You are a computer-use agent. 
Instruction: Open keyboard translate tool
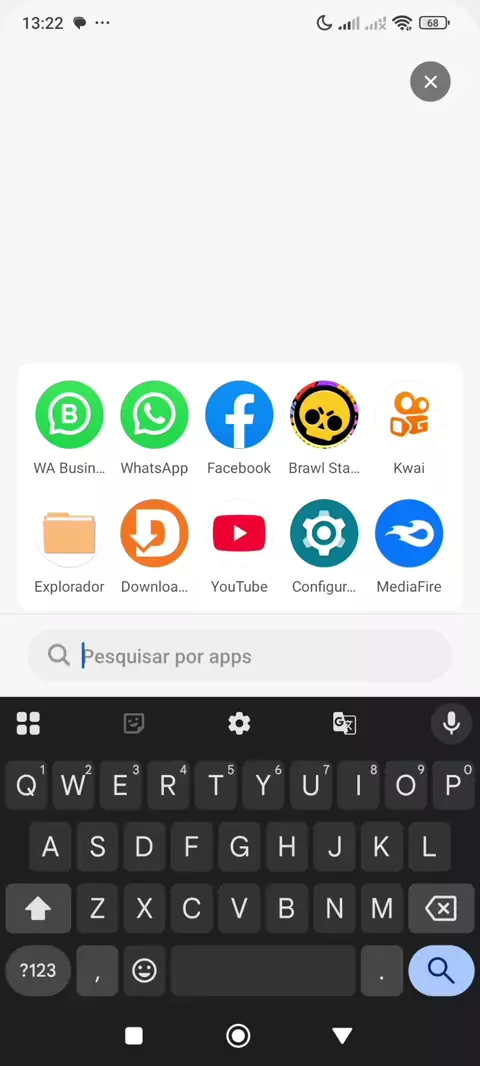click(345, 723)
